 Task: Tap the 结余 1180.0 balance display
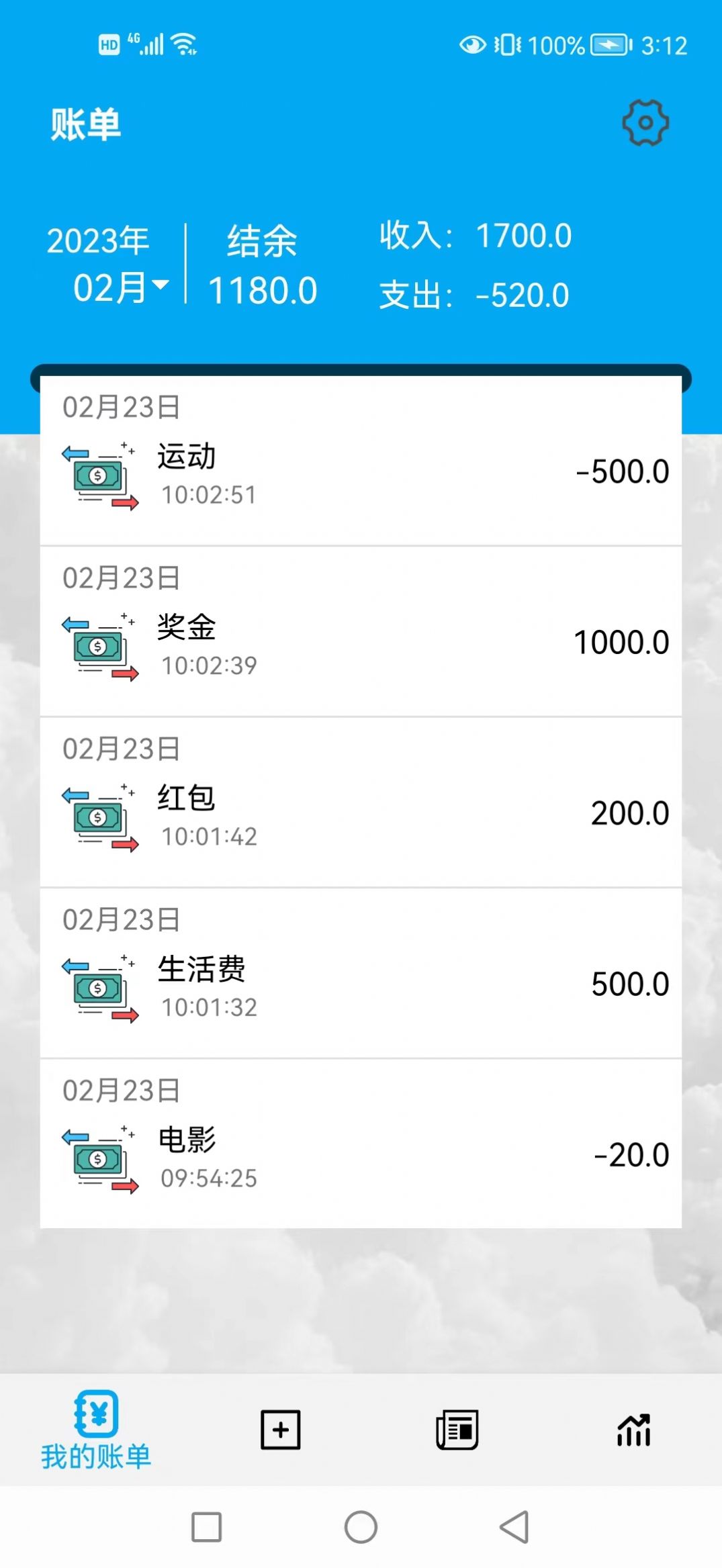coord(262,265)
